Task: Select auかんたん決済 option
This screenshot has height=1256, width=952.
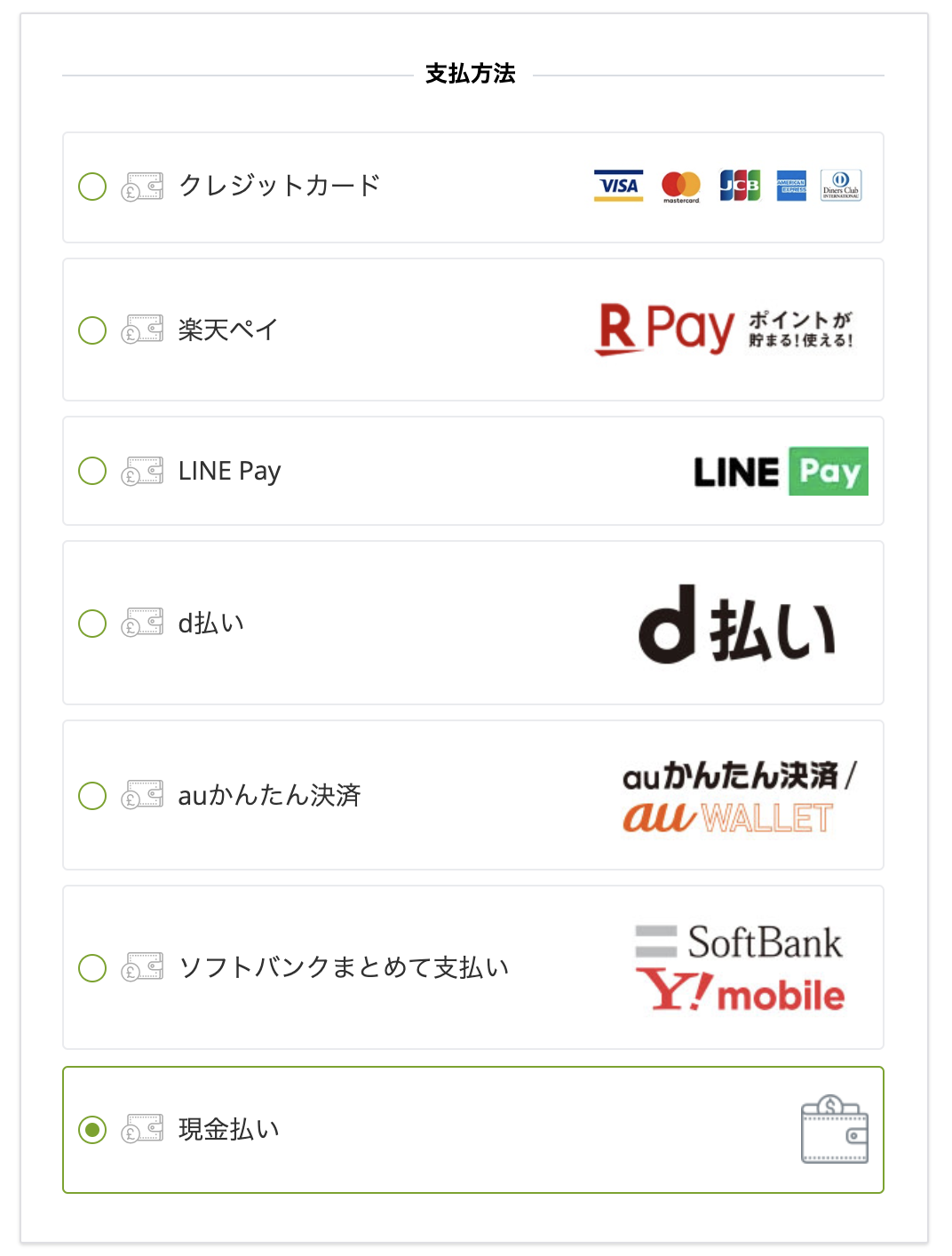Action: coord(92,796)
